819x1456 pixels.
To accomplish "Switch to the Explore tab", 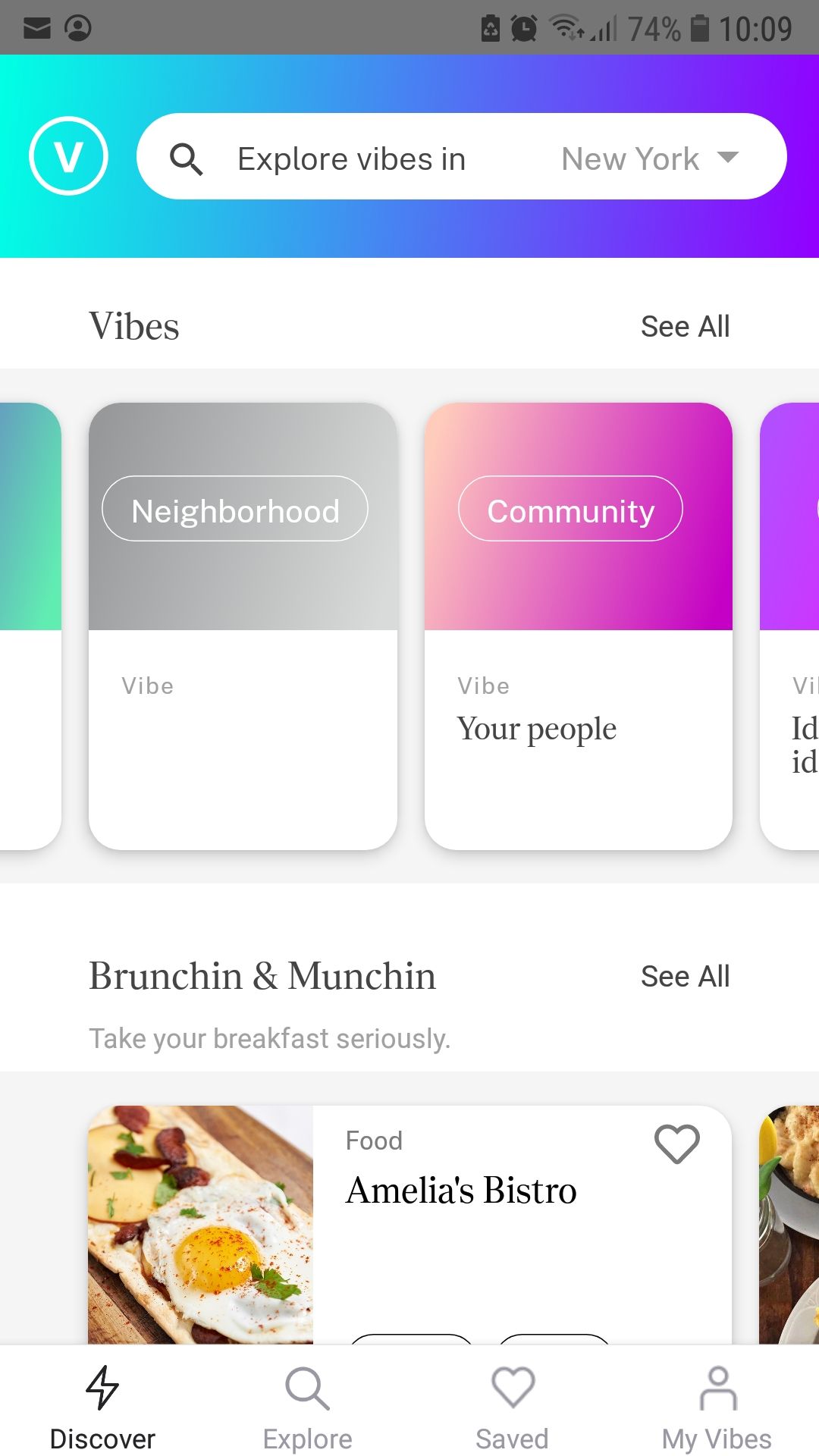I will (x=307, y=1407).
